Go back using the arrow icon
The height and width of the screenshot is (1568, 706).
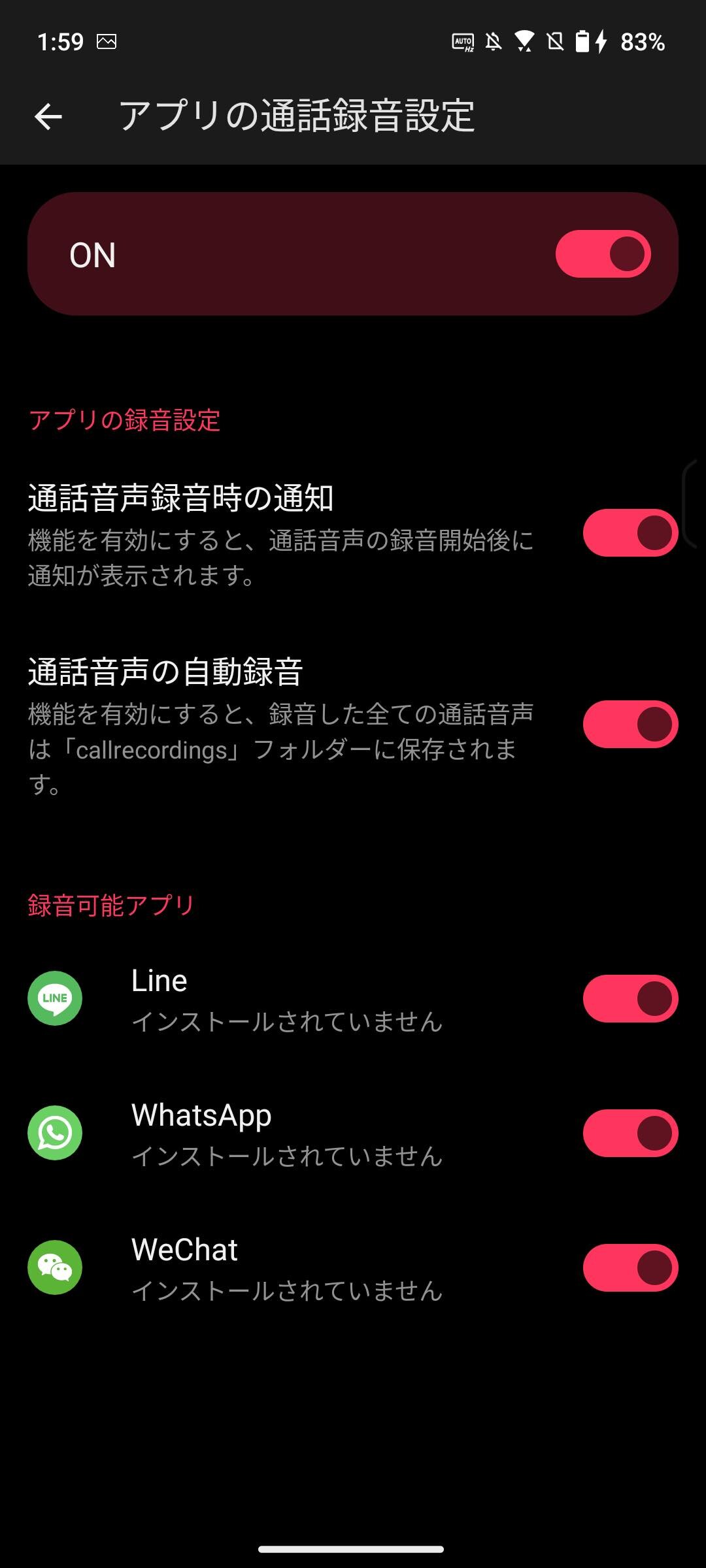click(x=48, y=117)
